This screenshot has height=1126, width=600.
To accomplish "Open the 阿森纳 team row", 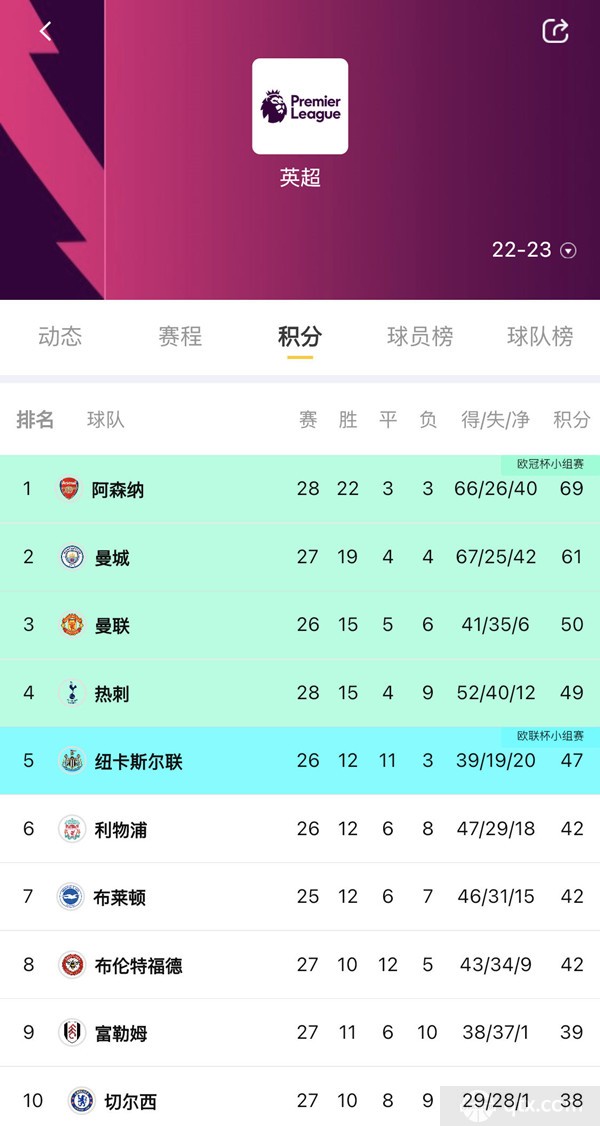I will pyautogui.click(x=300, y=489).
